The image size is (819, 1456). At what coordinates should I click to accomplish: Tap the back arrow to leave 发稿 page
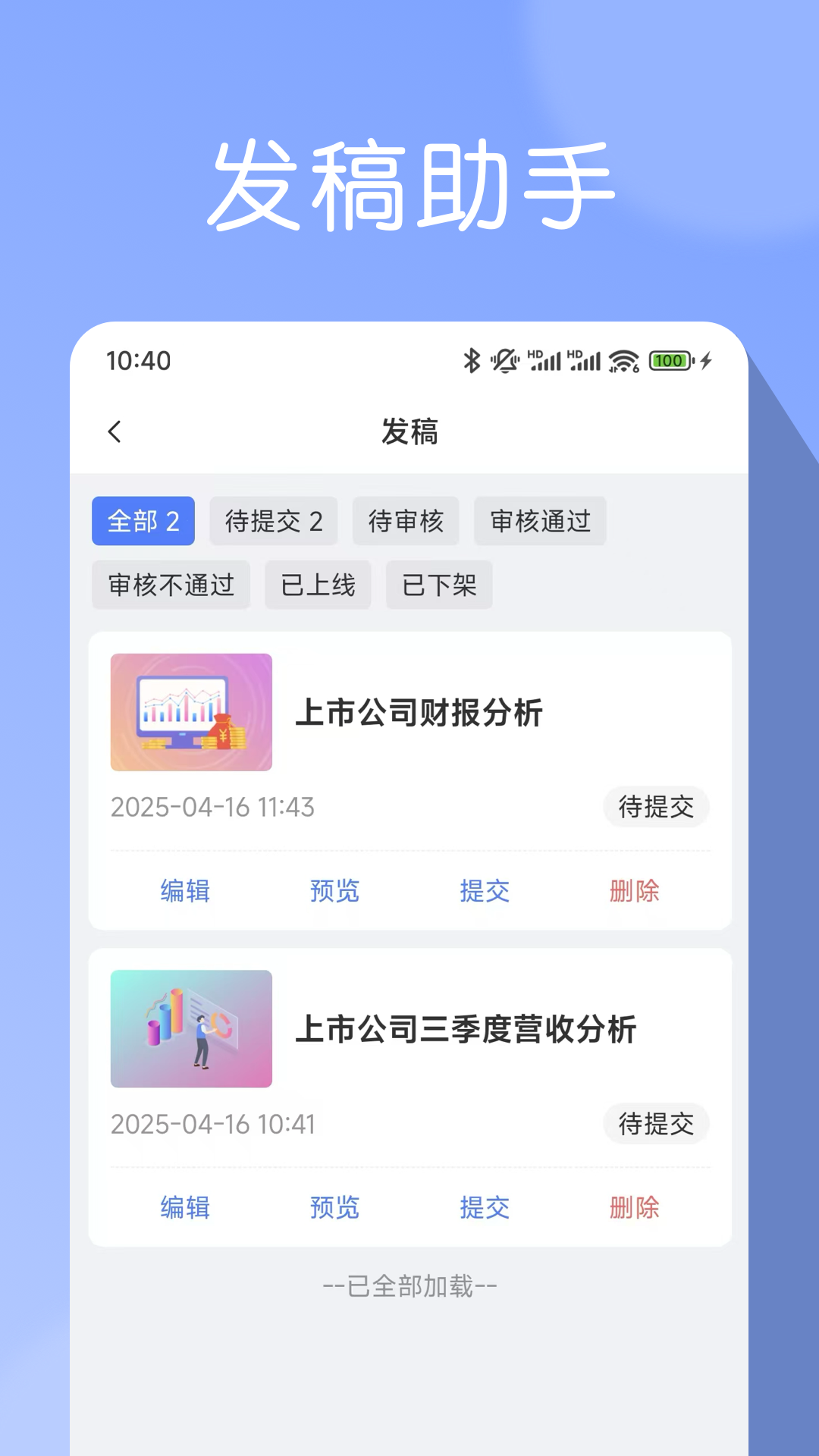[115, 431]
